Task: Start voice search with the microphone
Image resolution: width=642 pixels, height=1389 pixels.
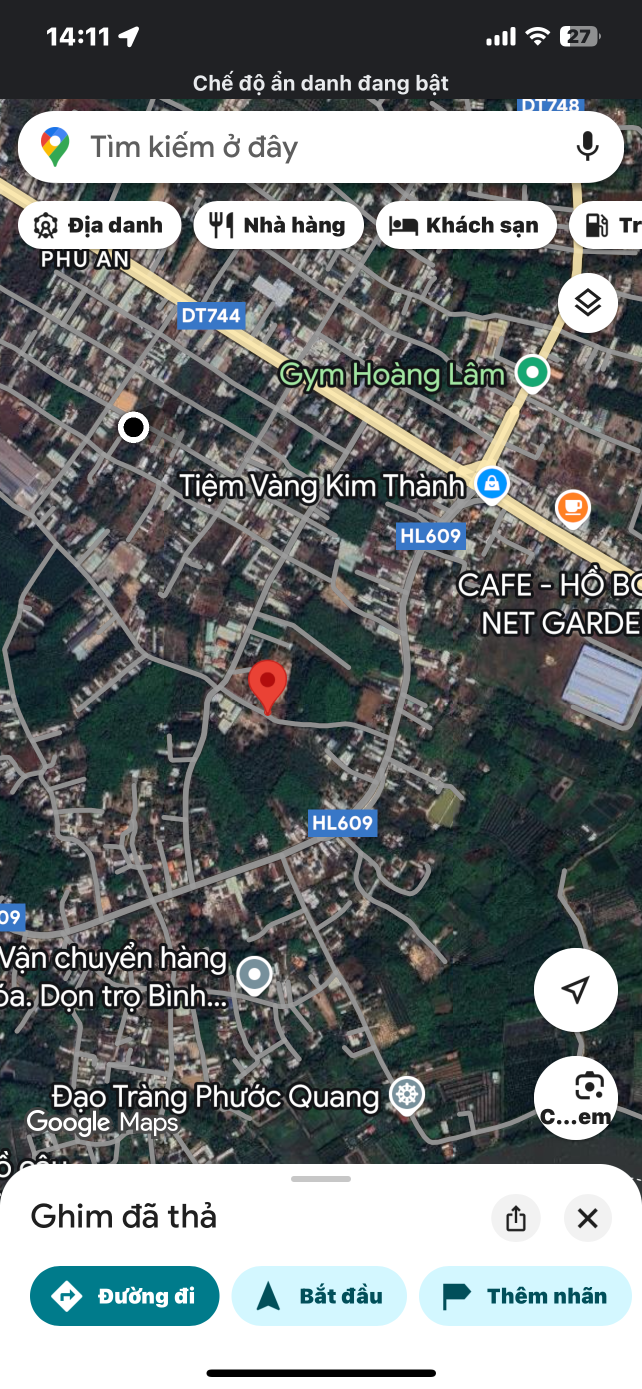Action: 588,147
